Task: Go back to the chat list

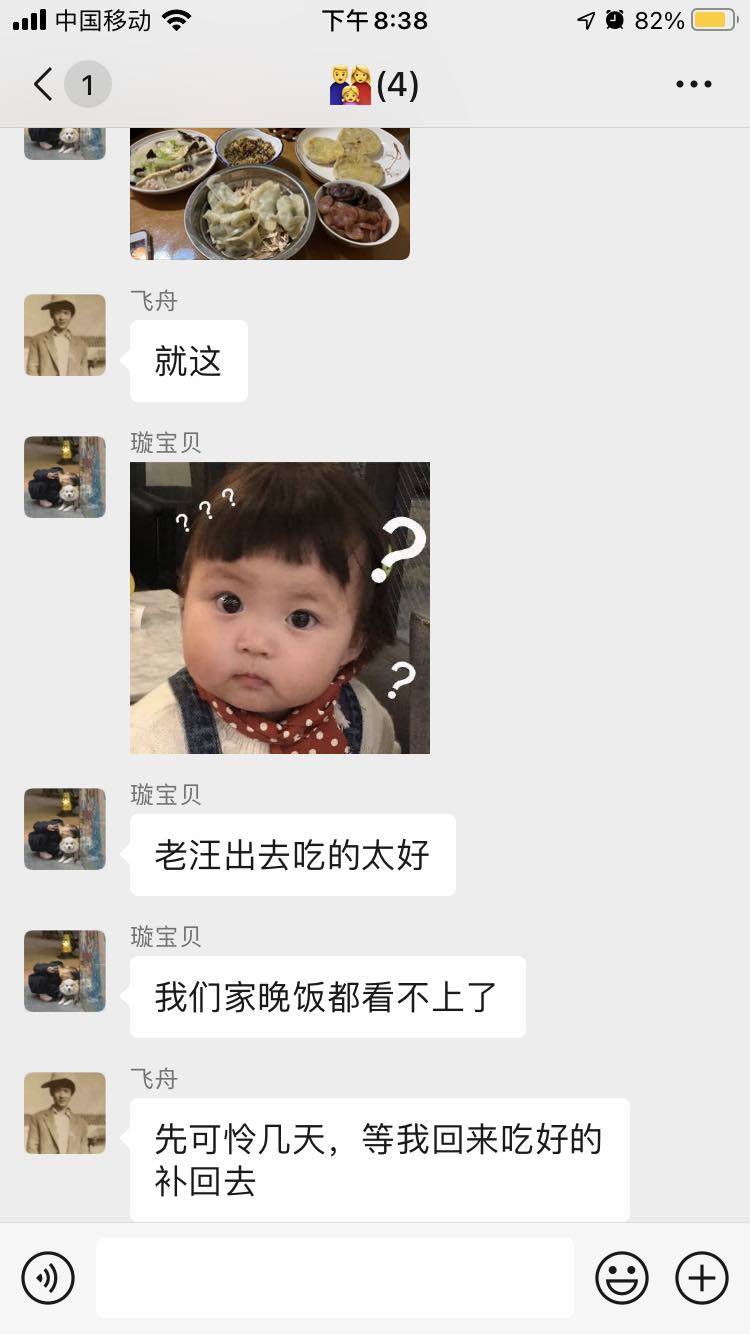Action: [x=44, y=85]
